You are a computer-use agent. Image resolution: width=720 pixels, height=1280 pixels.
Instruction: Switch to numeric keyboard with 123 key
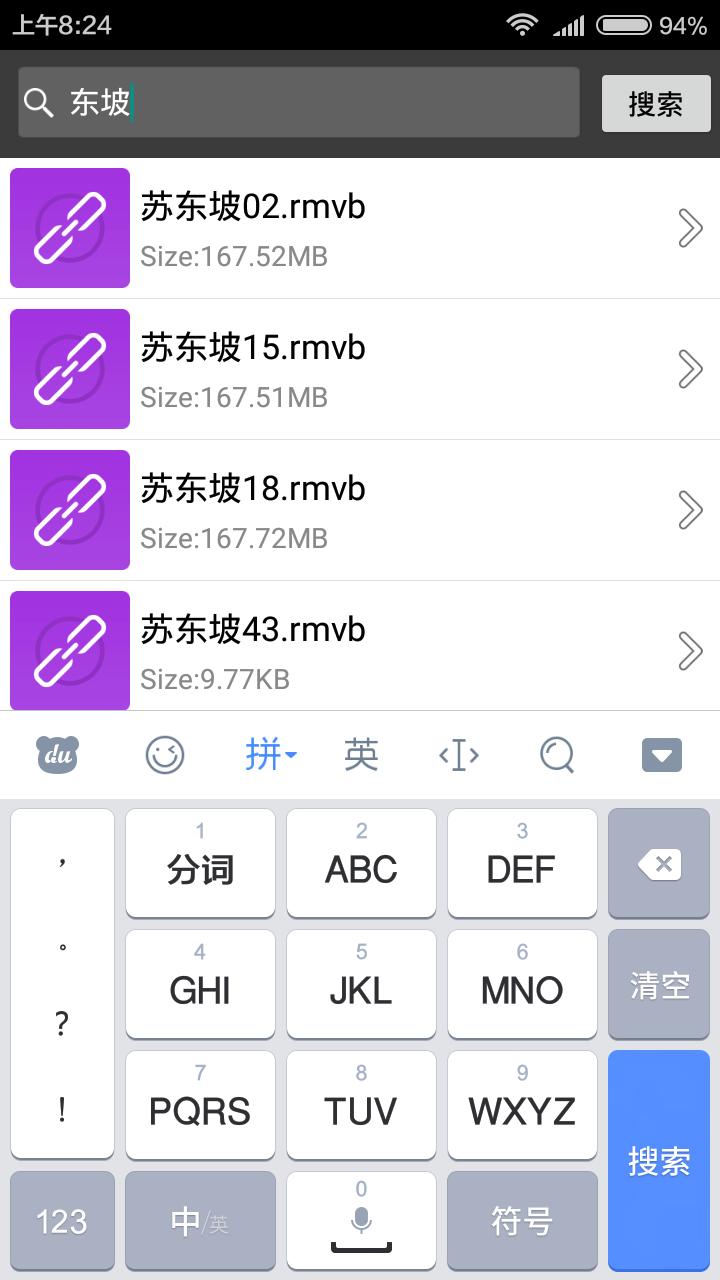pyautogui.click(x=62, y=1220)
